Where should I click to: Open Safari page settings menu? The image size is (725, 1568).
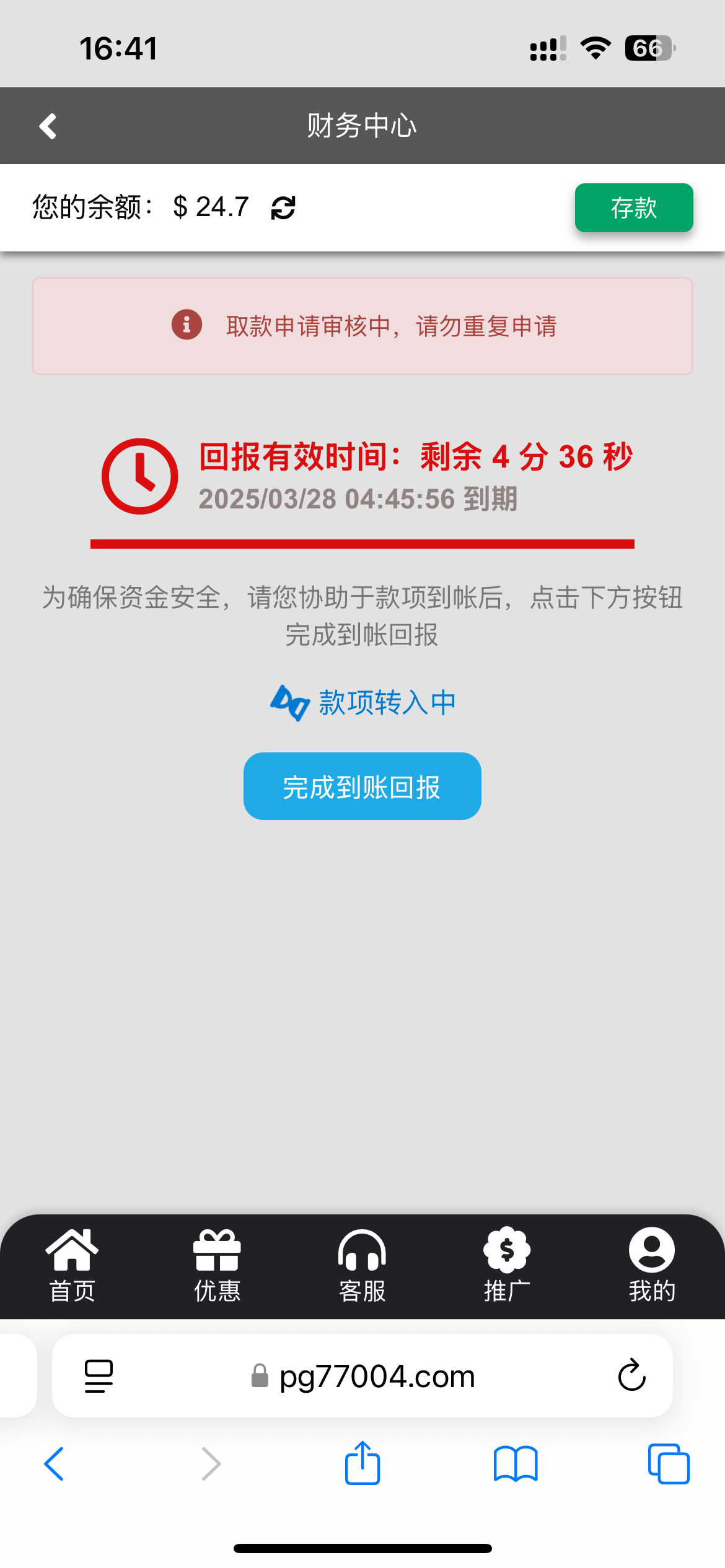click(x=99, y=1376)
